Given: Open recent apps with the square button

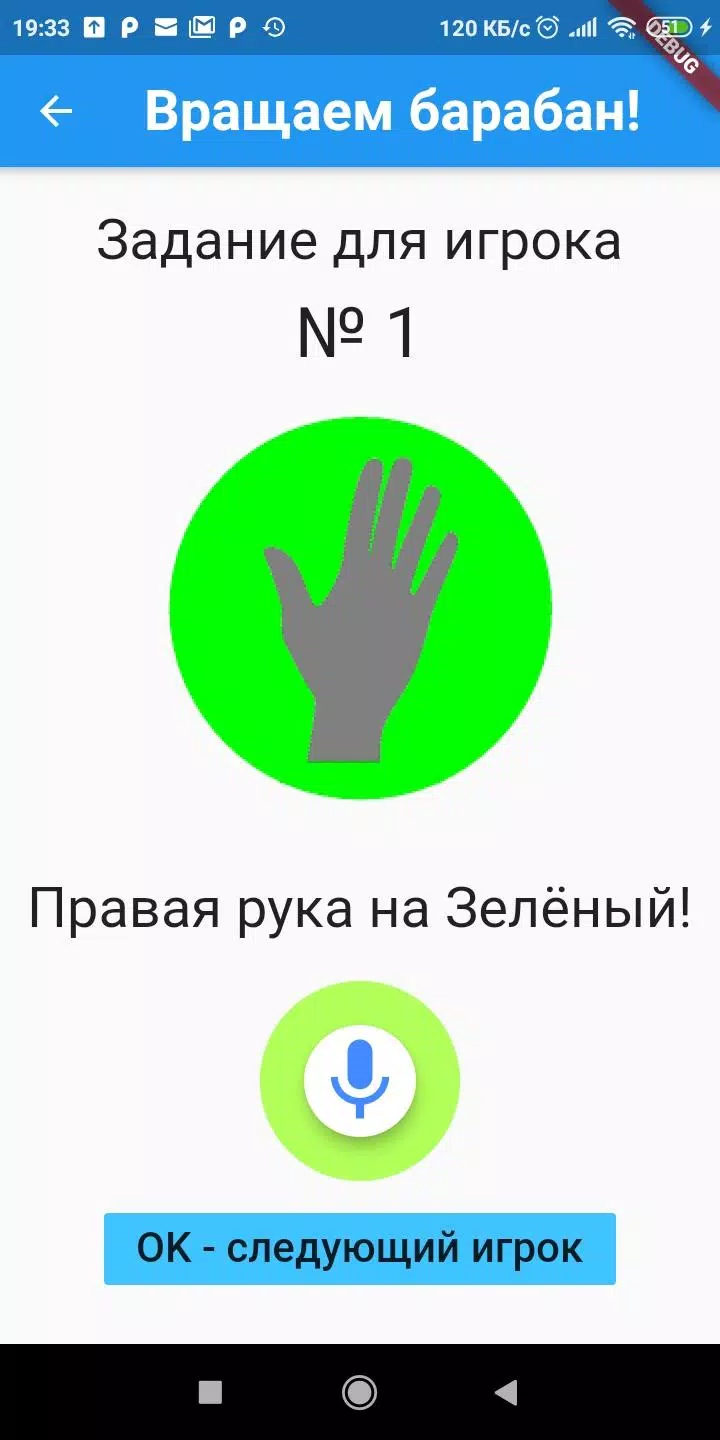Looking at the screenshot, I should tap(210, 1392).
